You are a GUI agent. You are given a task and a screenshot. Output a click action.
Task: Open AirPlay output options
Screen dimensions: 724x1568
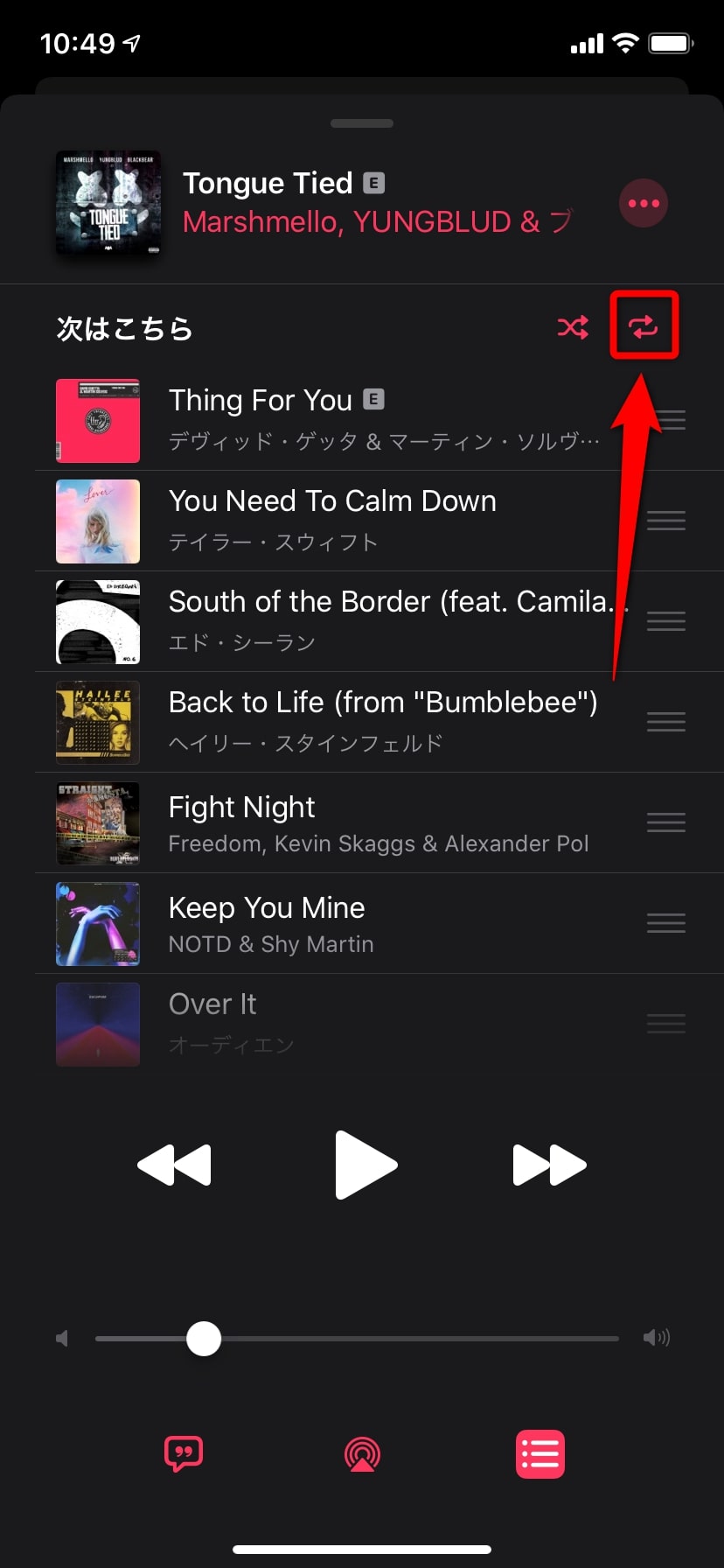[362, 1454]
